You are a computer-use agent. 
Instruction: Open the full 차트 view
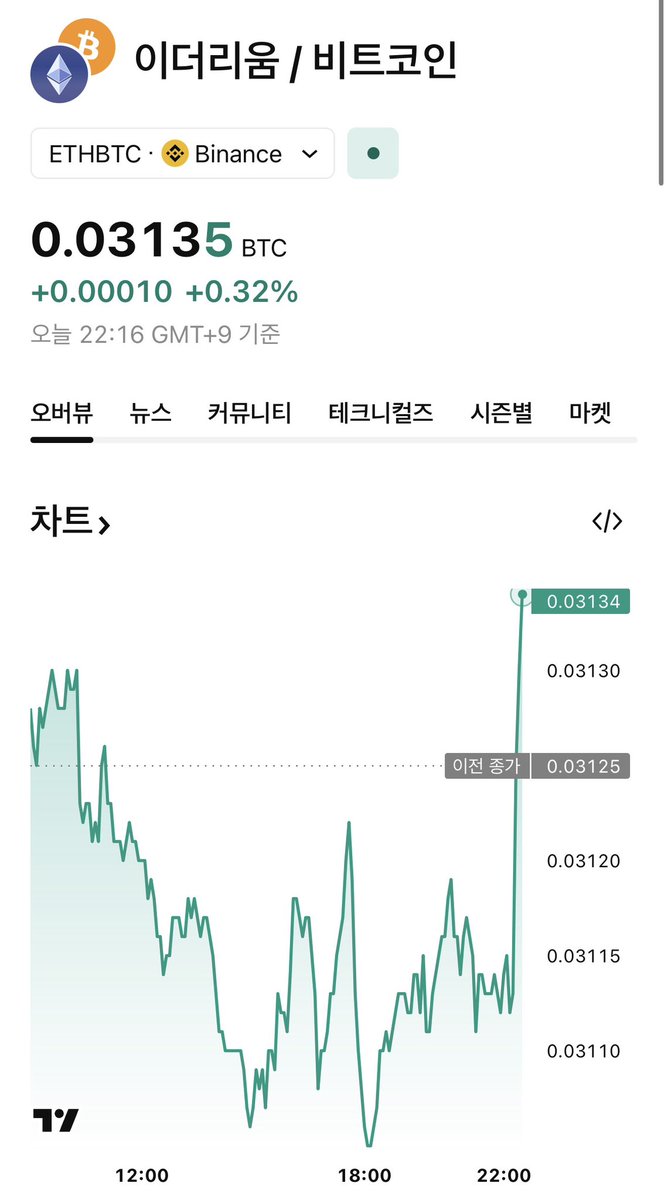pos(70,521)
